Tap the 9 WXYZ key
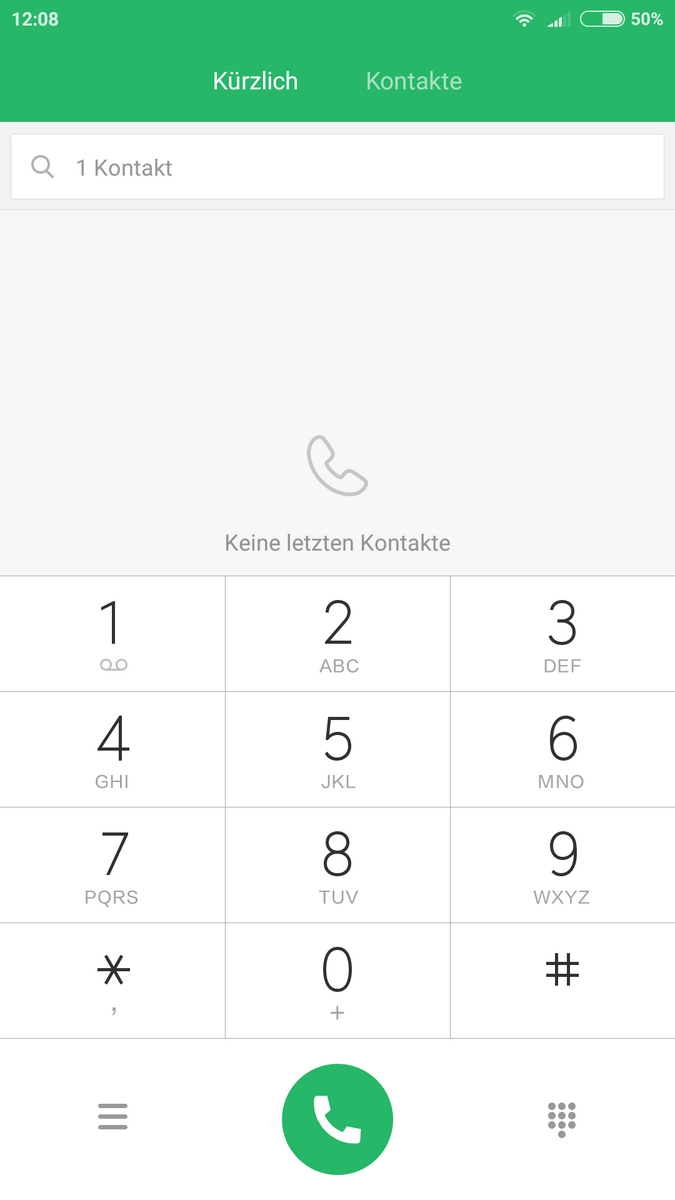Viewport: 675px width, 1200px height. [563, 865]
